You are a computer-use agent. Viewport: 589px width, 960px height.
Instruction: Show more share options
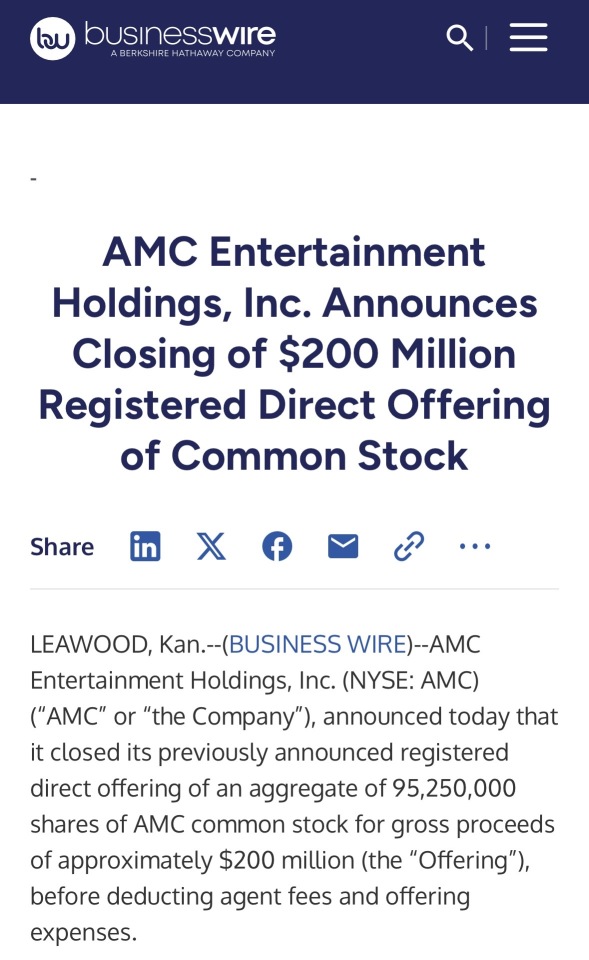tap(475, 546)
